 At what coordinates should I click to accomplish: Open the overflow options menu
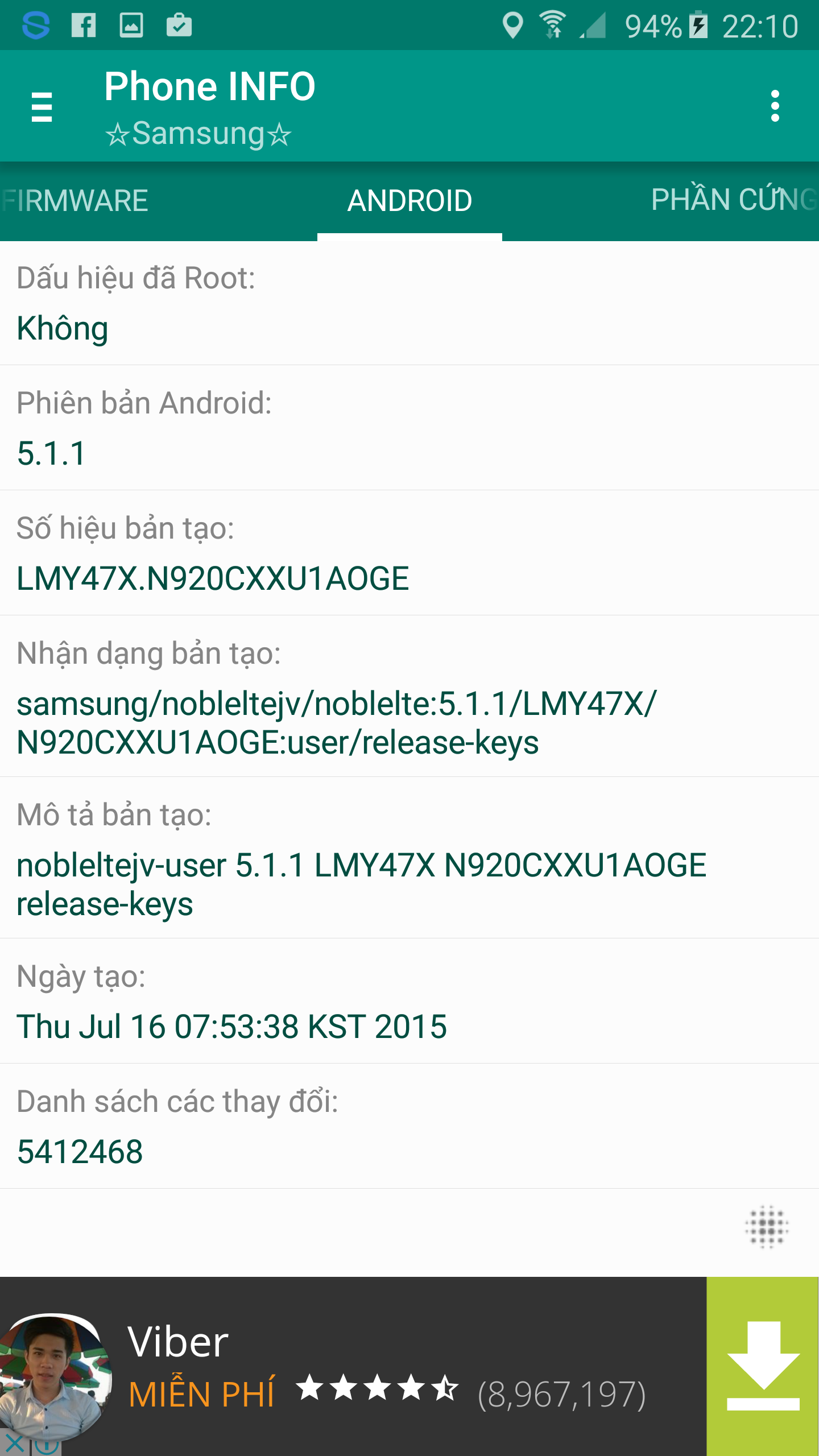pyautogui.click(x=775, y=106)
